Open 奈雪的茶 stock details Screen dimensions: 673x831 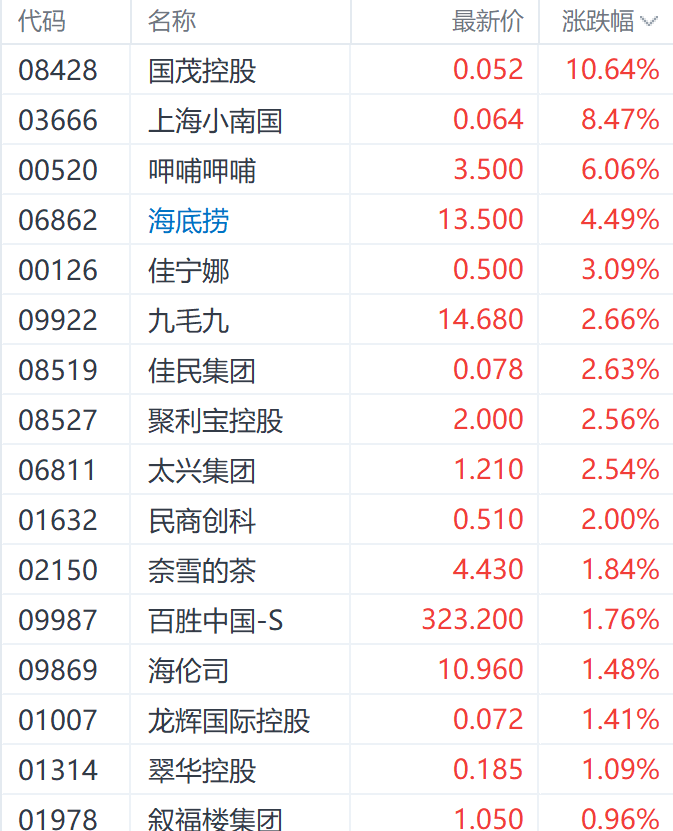(202, 570)
